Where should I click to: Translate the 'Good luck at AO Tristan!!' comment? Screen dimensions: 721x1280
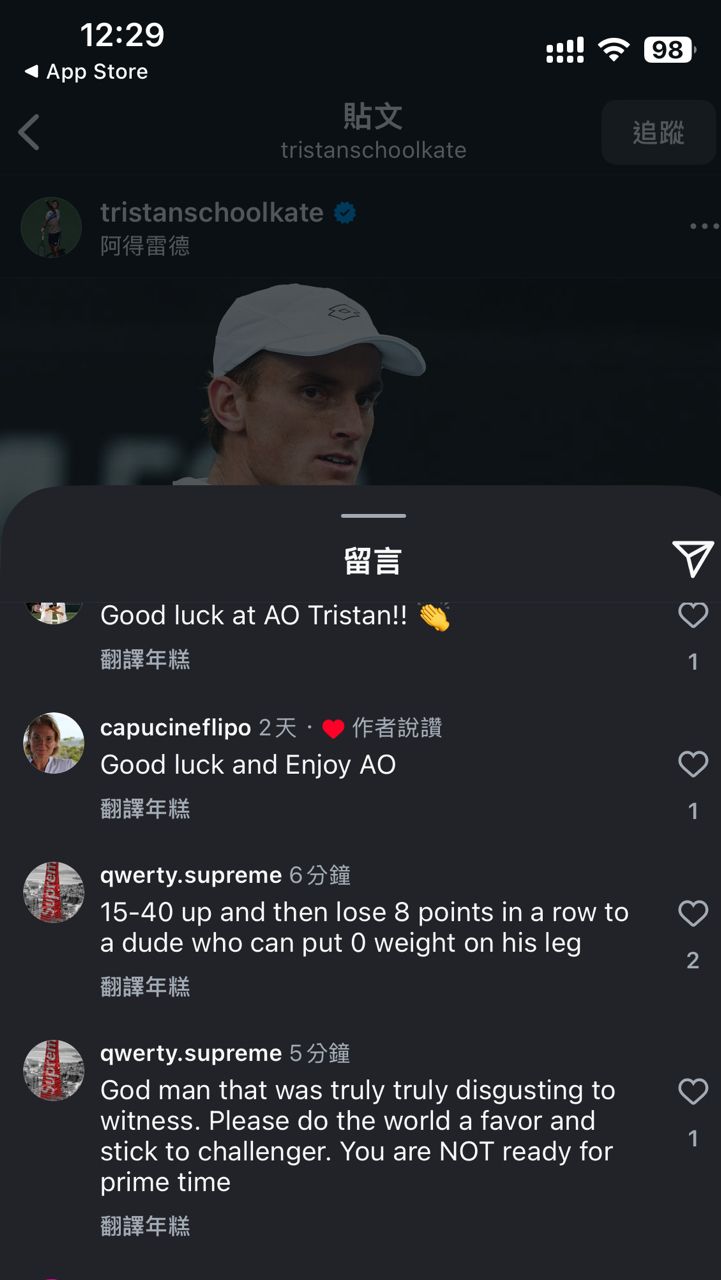[145, 659]
